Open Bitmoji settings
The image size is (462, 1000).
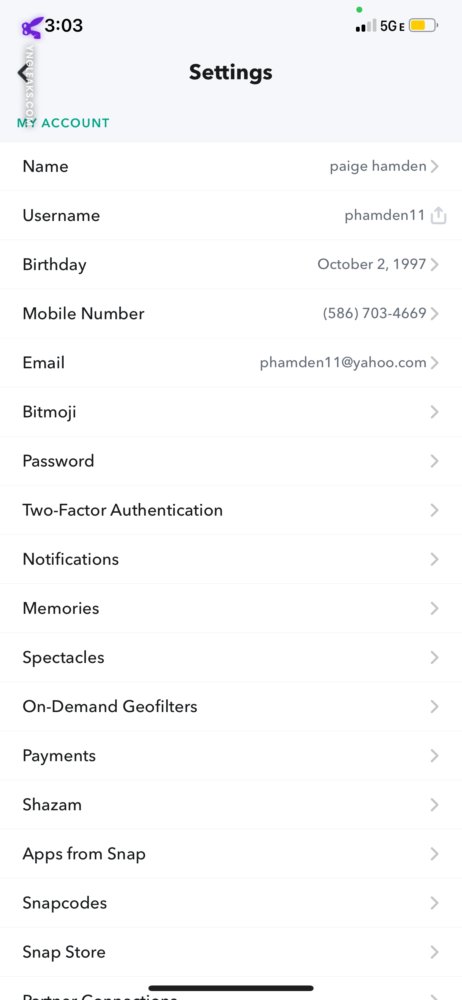(231, 412)
